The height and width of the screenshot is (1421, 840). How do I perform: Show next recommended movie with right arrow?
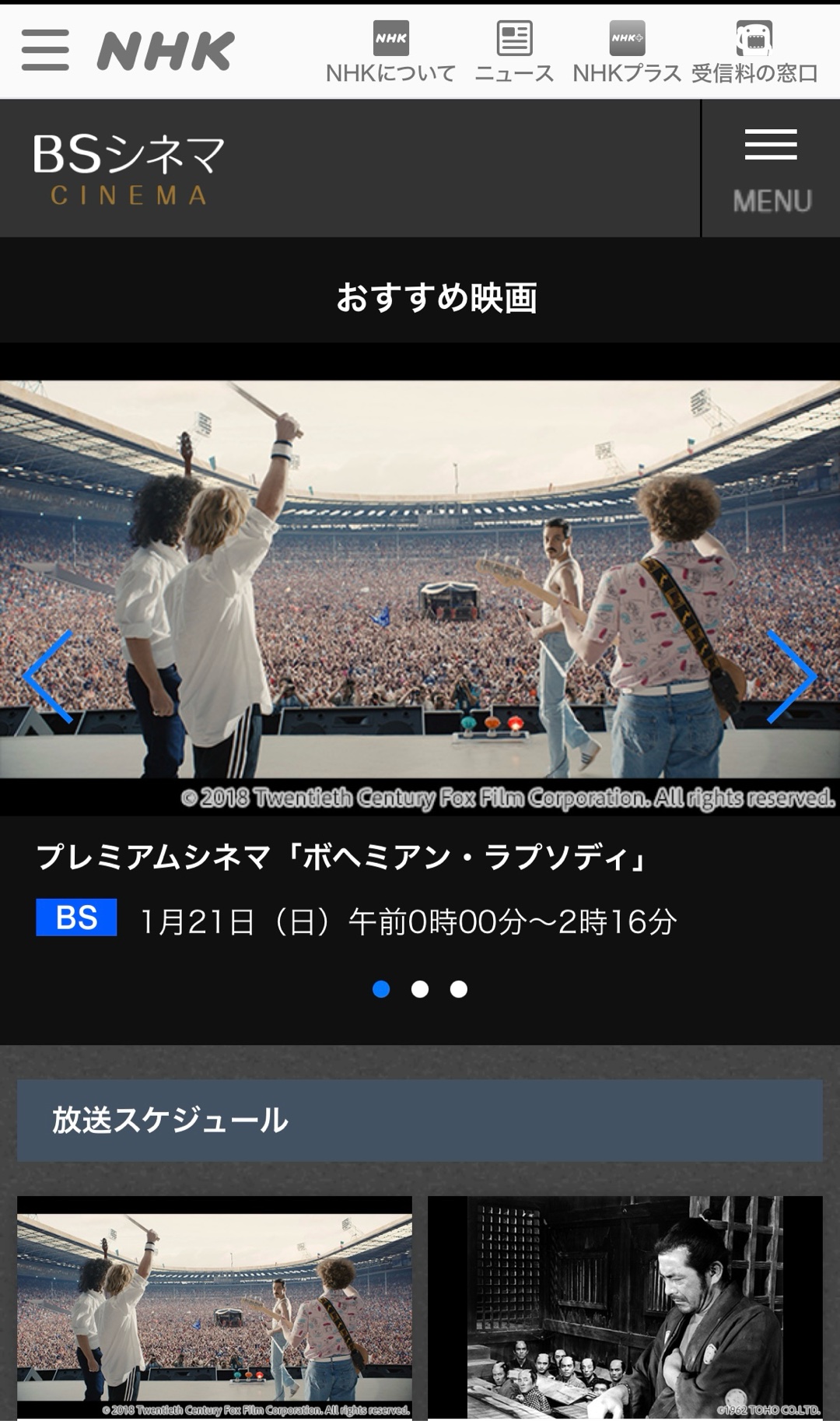(791, 676)
